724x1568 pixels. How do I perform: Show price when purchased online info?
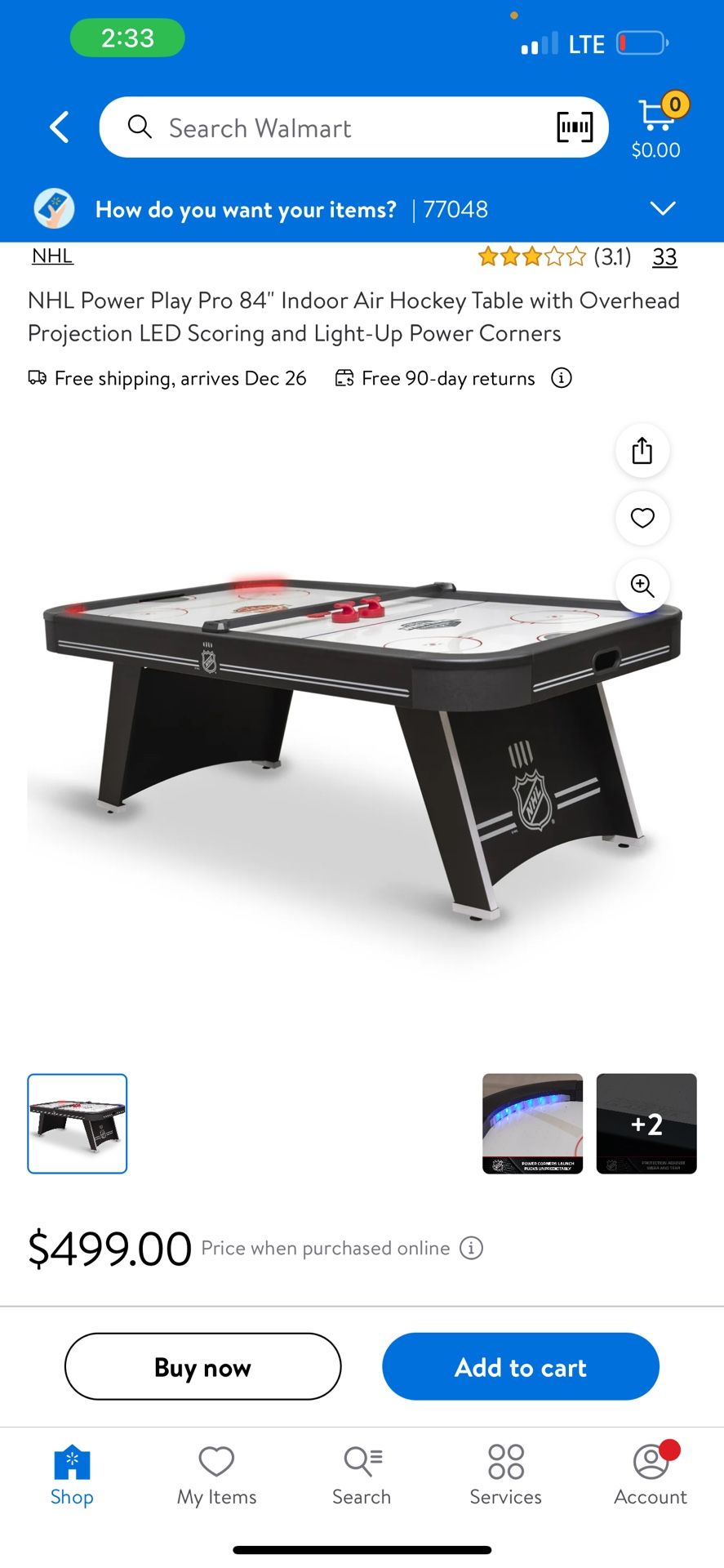(x=472, y=1248)
